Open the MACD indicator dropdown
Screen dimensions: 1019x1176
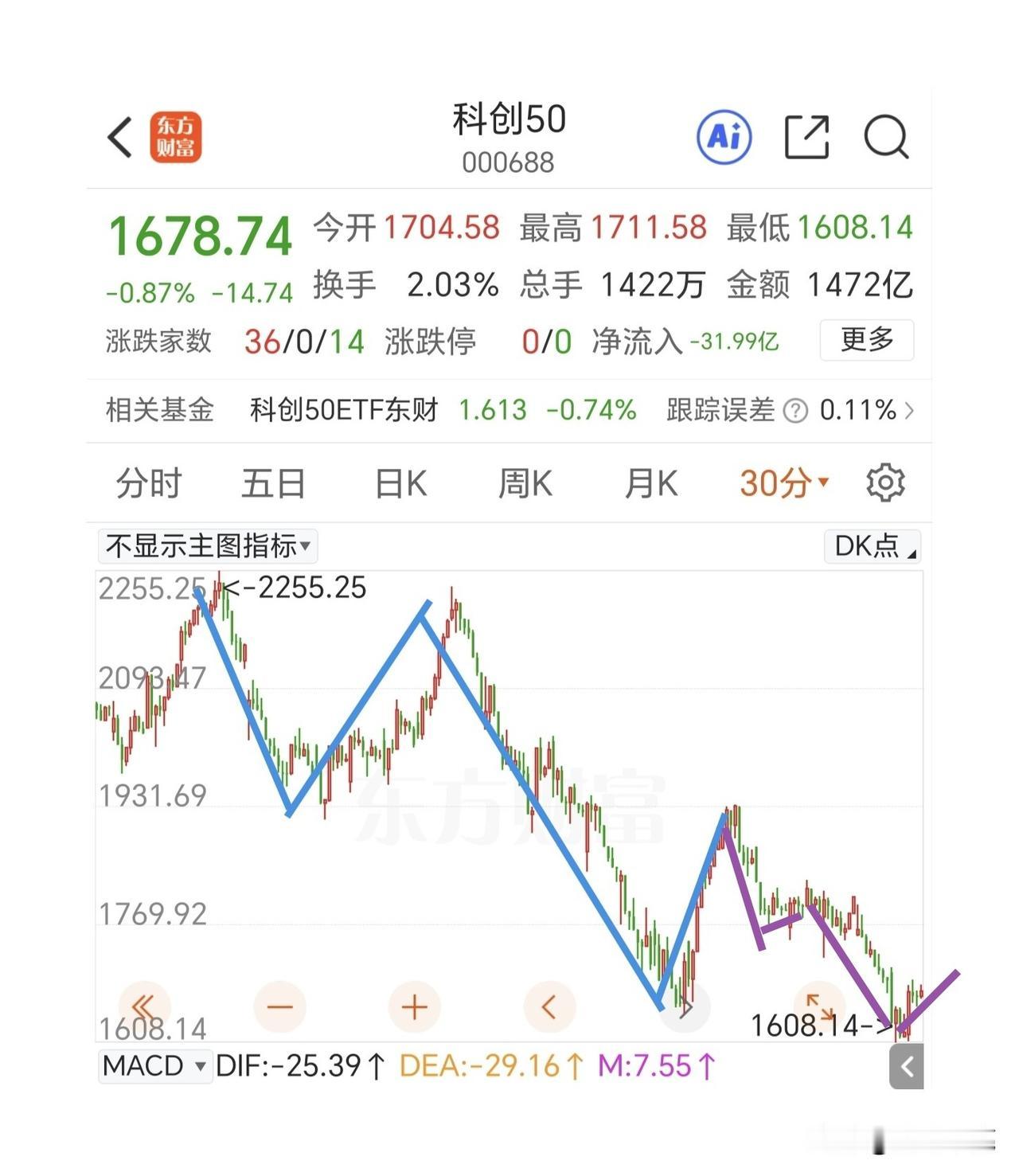coord(155,1065)
